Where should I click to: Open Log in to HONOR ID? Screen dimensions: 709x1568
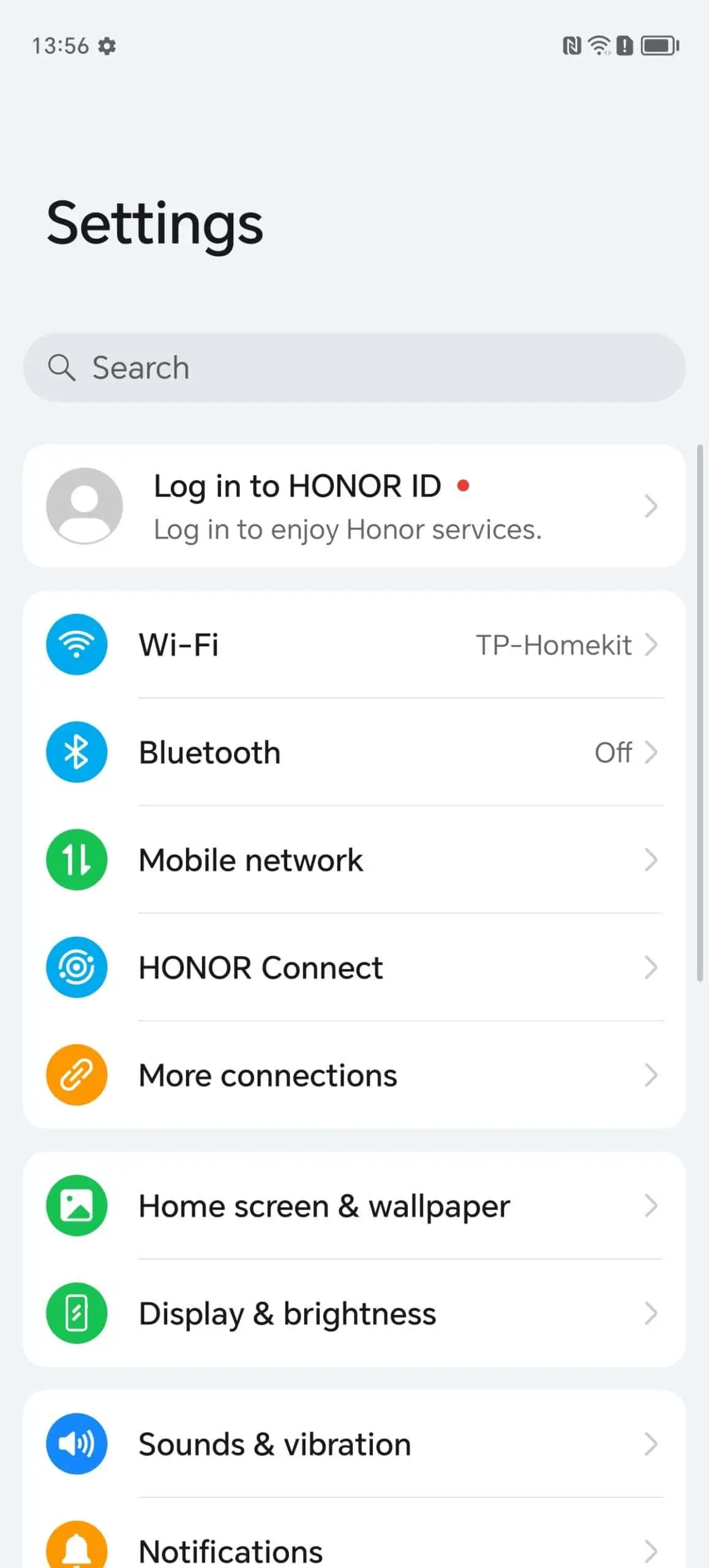click(354, 506)
